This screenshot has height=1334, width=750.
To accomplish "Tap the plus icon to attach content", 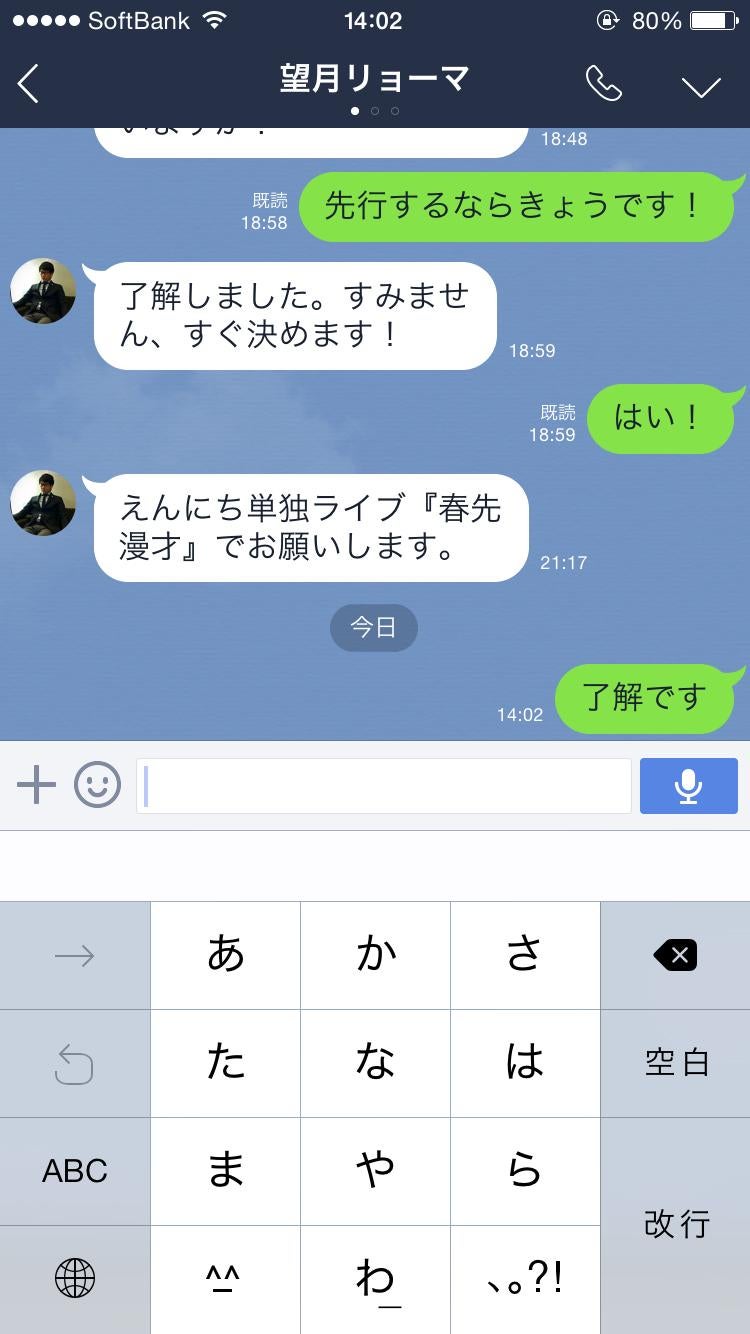I will [37, 785].
